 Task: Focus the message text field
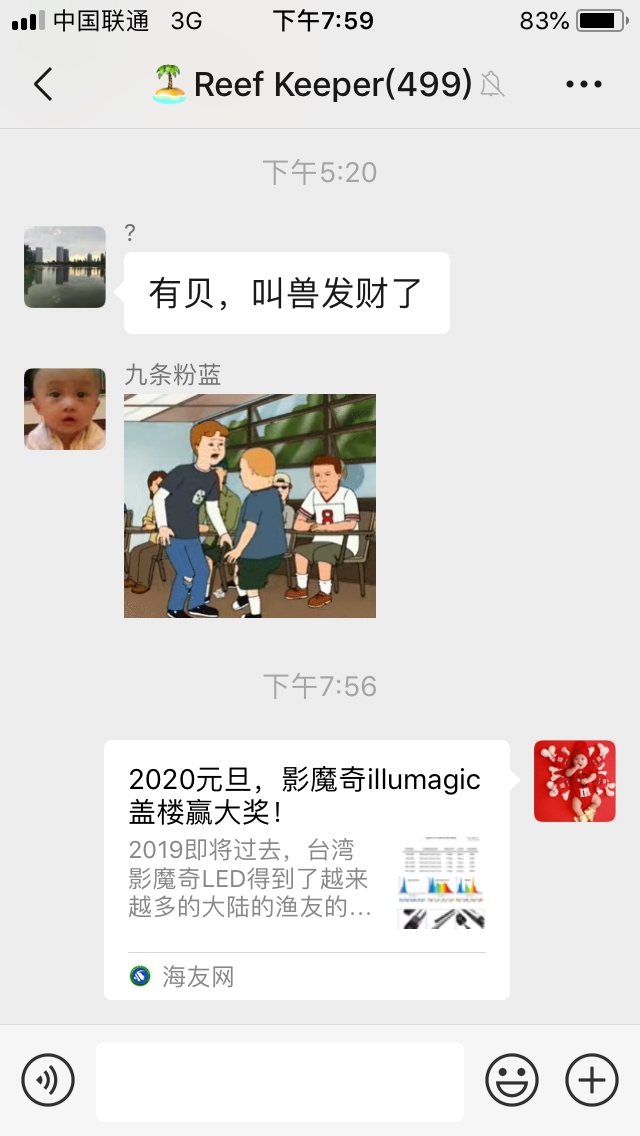coord(280,1081)
